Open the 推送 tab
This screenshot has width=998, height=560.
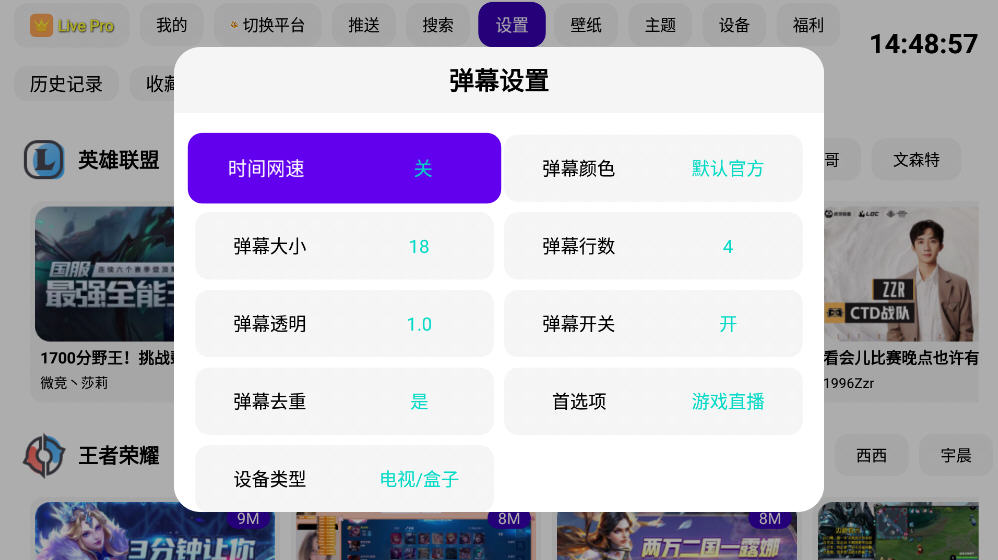[364, 25]
